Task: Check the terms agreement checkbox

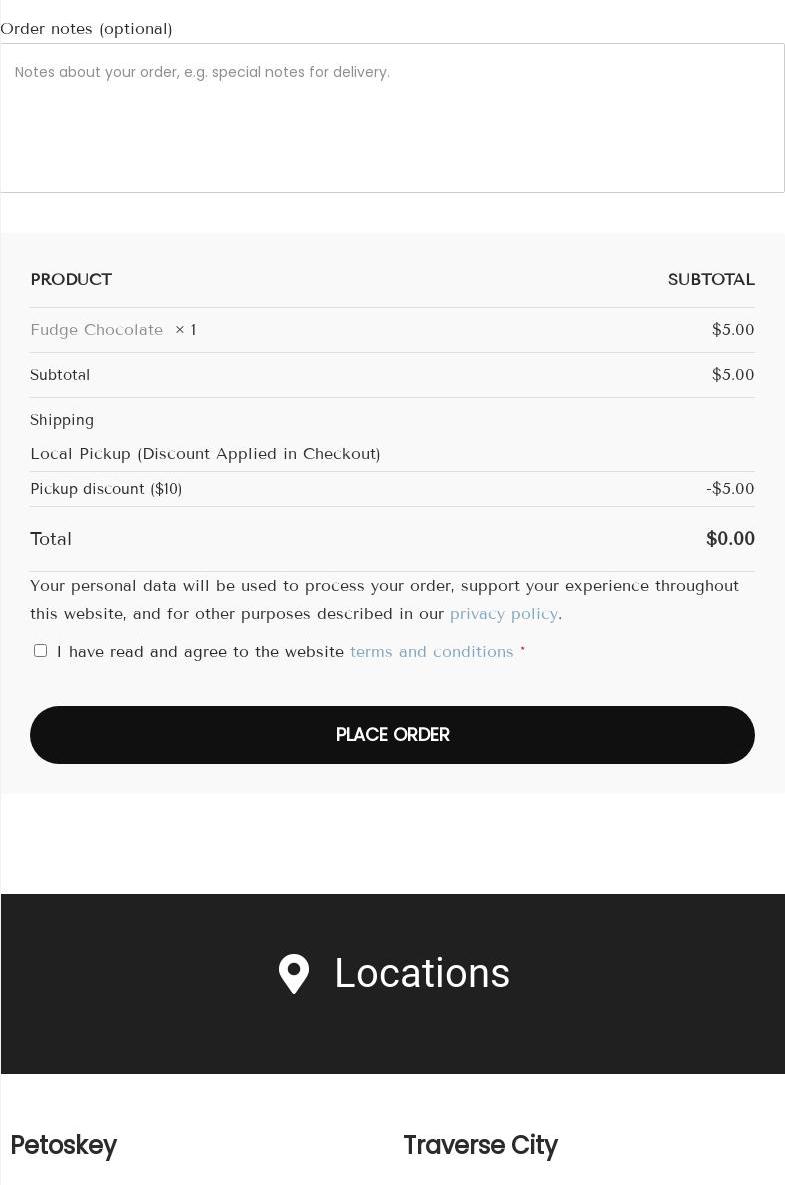Action: point(40,651)
